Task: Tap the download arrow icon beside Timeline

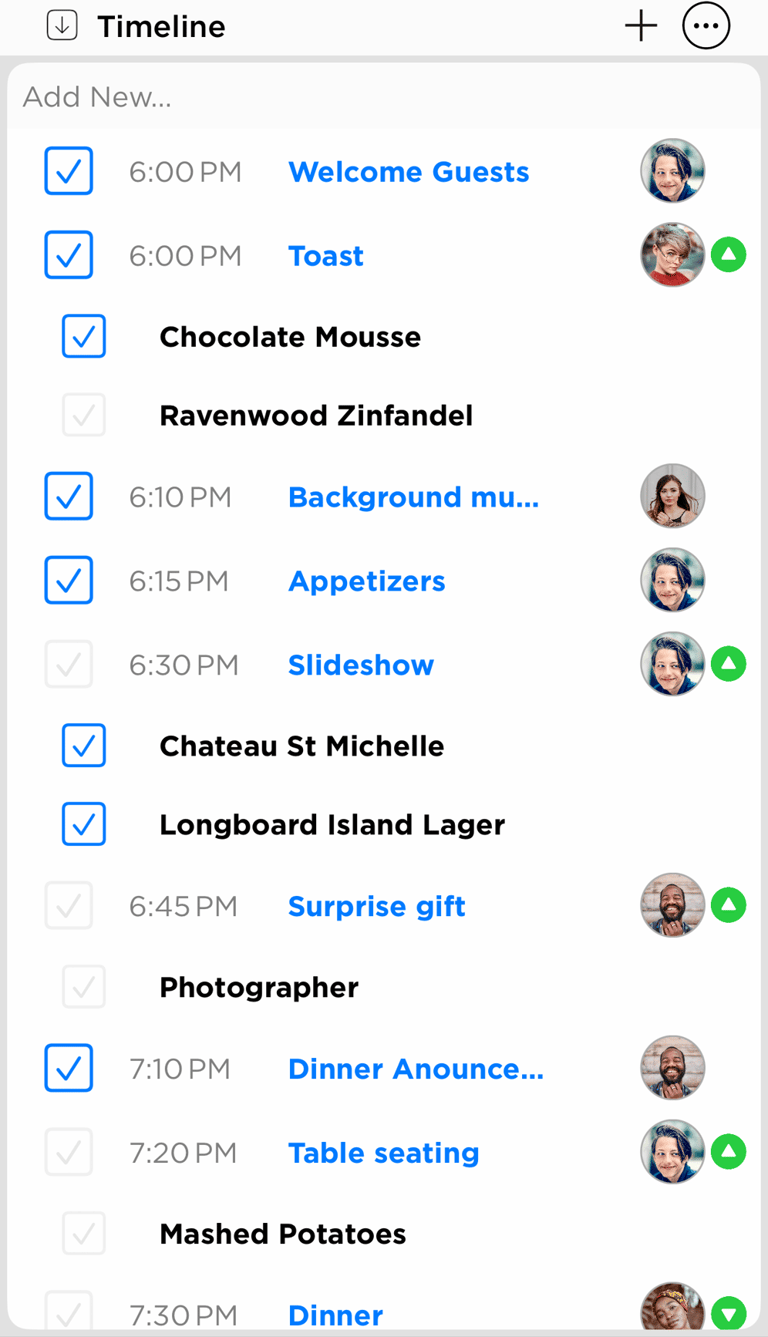Action: (62, 26)
